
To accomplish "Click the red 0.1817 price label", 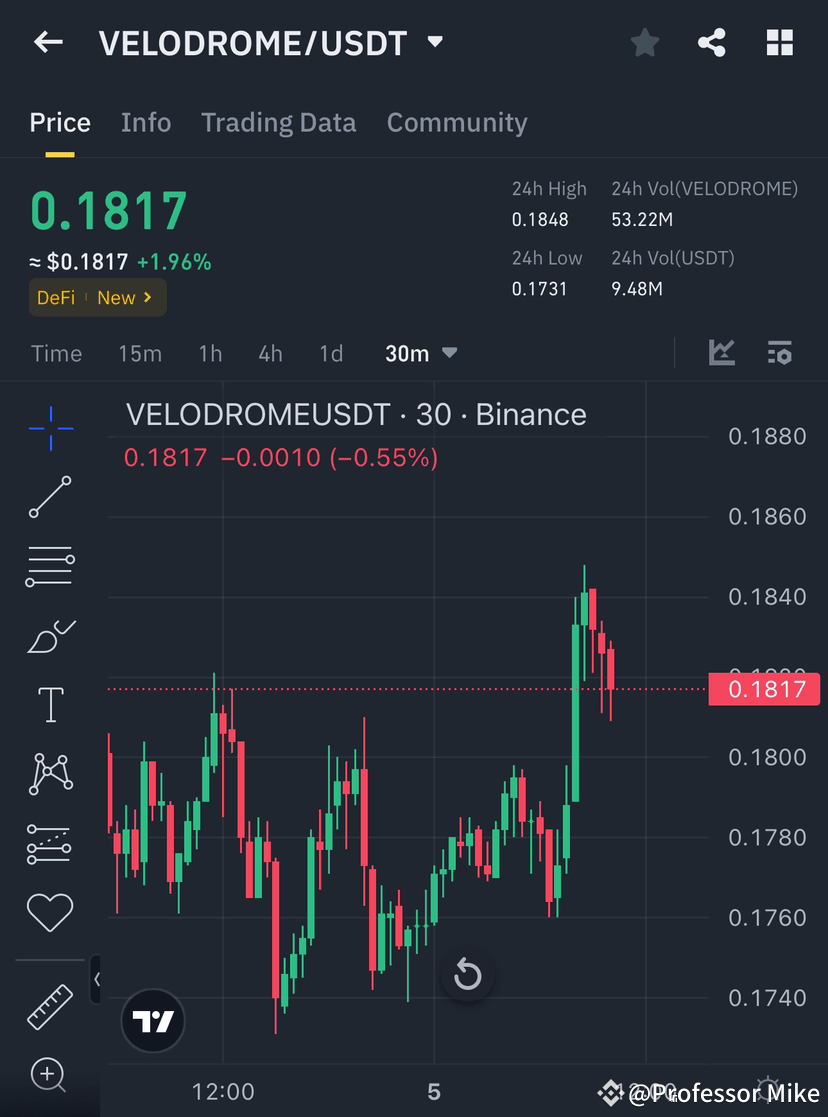I will 764,689.
